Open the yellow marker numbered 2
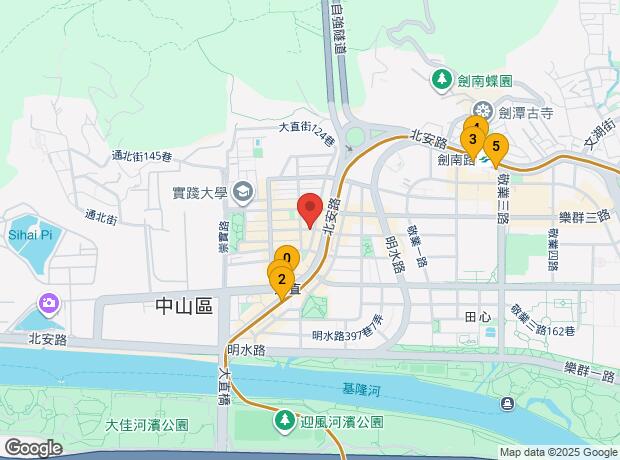Viewport: 620px width, 460px height. pyautogui.click(x=282, y=280)
